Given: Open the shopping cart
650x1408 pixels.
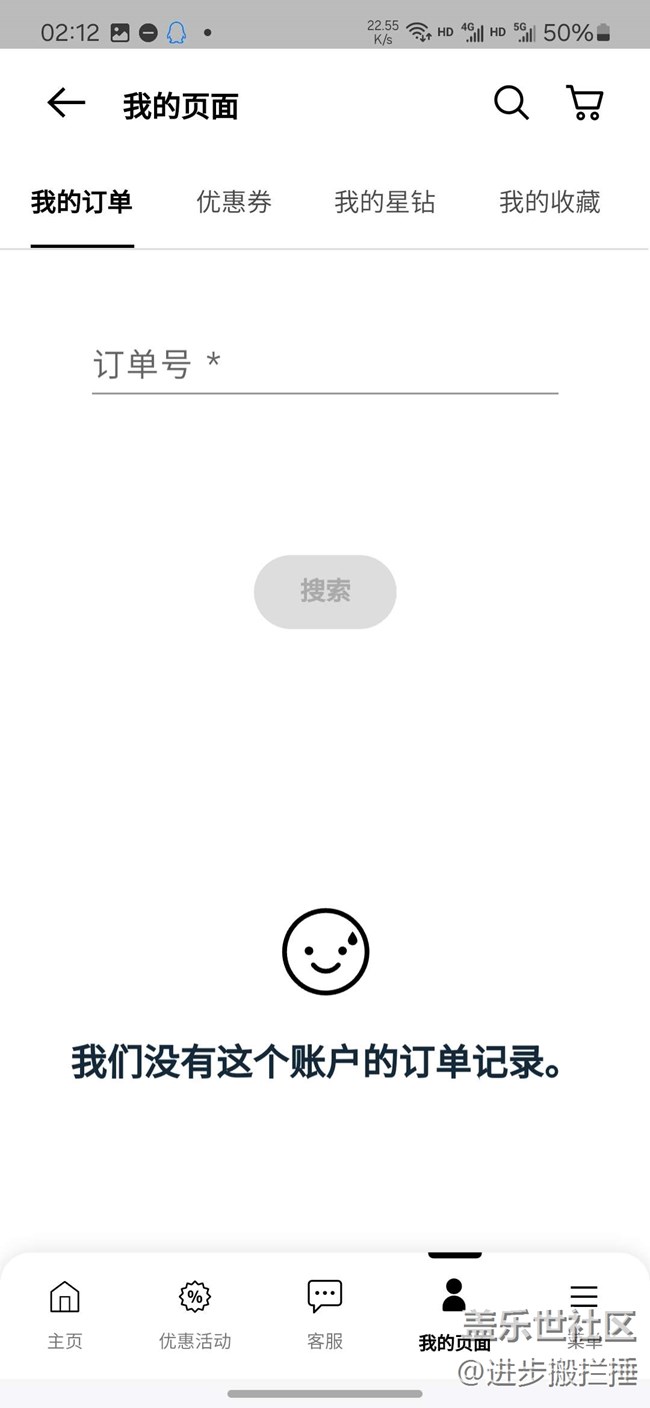Looking at the screenshot, I should pos(585,102).
